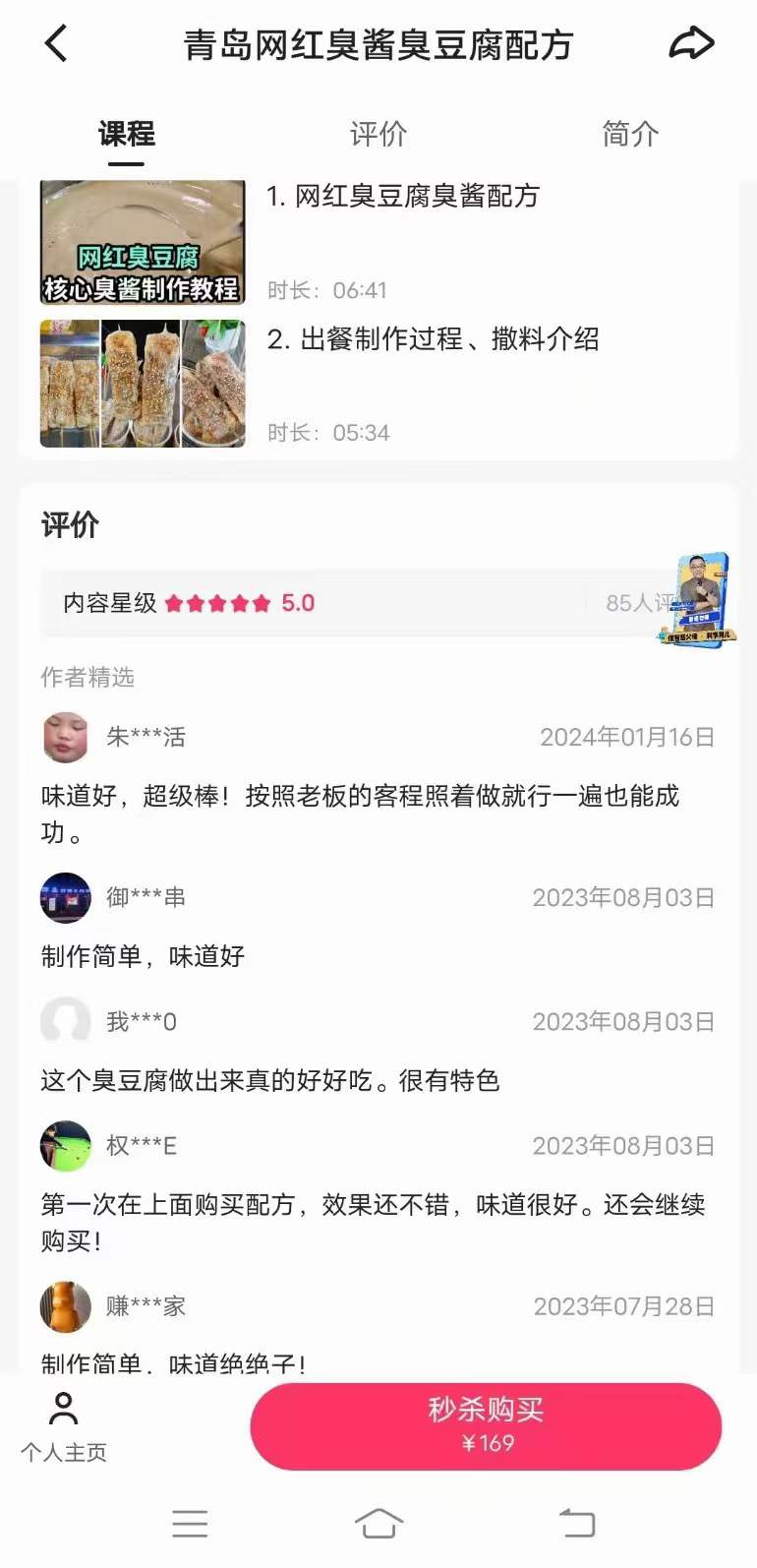
Task: Click the home icon in bottom navigation
Action: pyautogui.click(x=378, y=1522)
